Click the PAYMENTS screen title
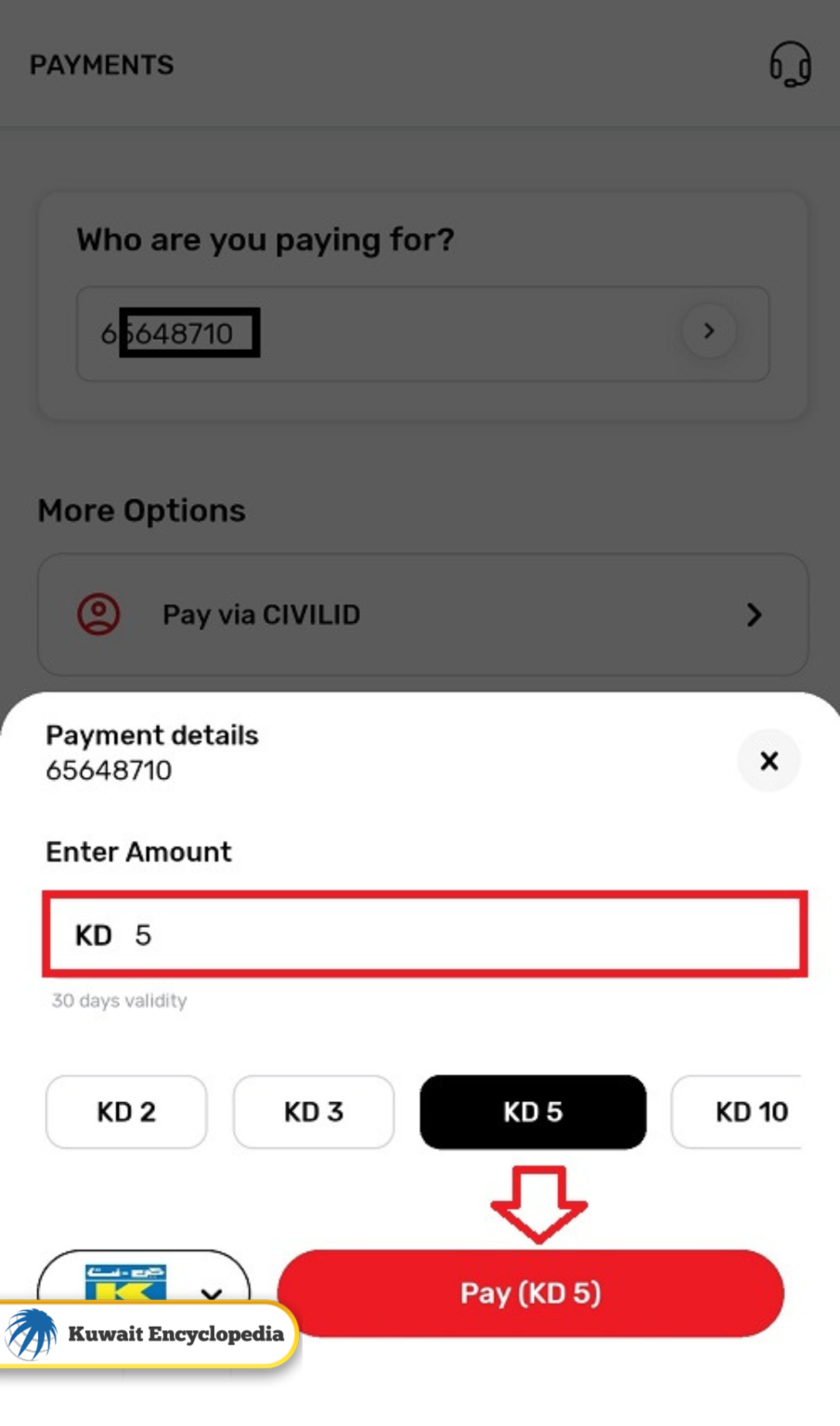 click(x=101, y=64)
